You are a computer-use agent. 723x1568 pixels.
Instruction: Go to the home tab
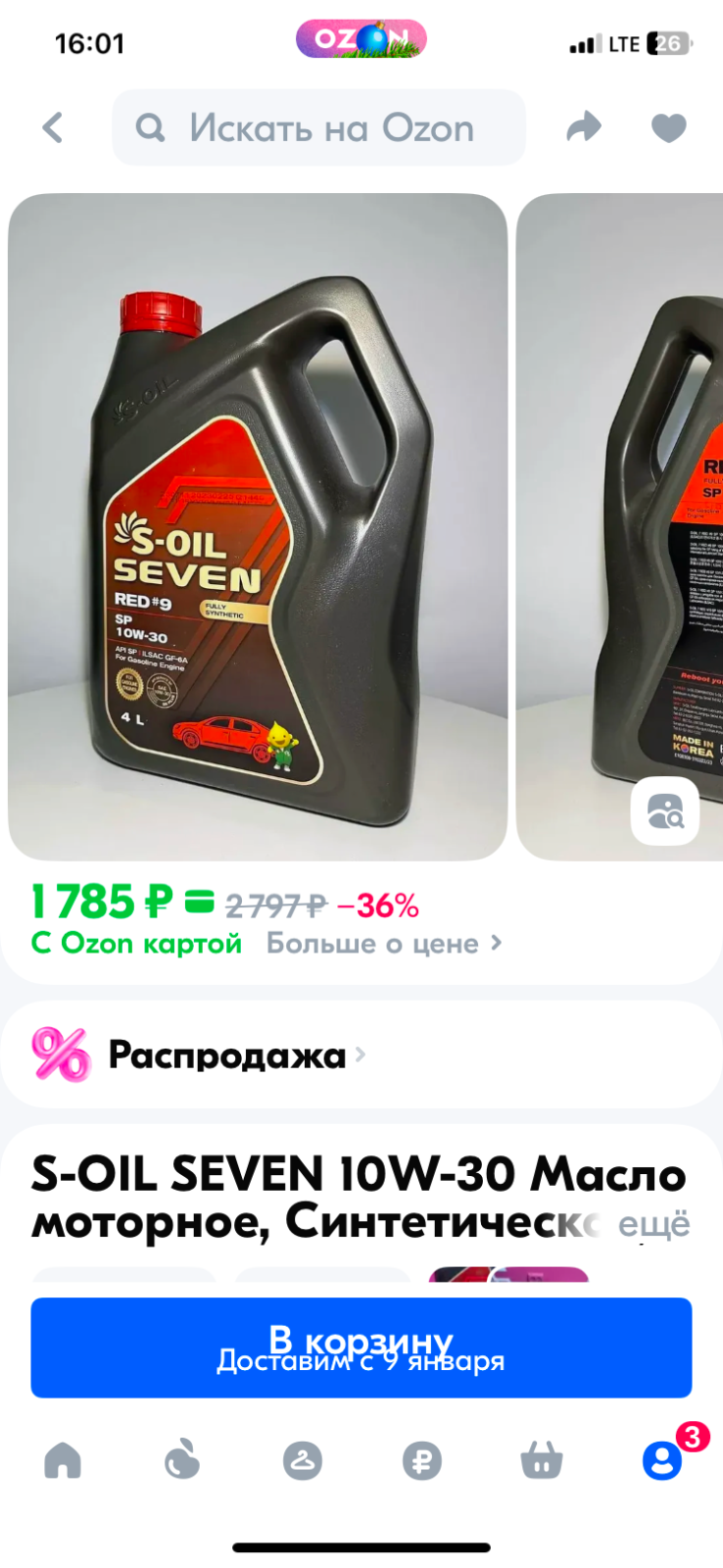(x=63, y=1460)
